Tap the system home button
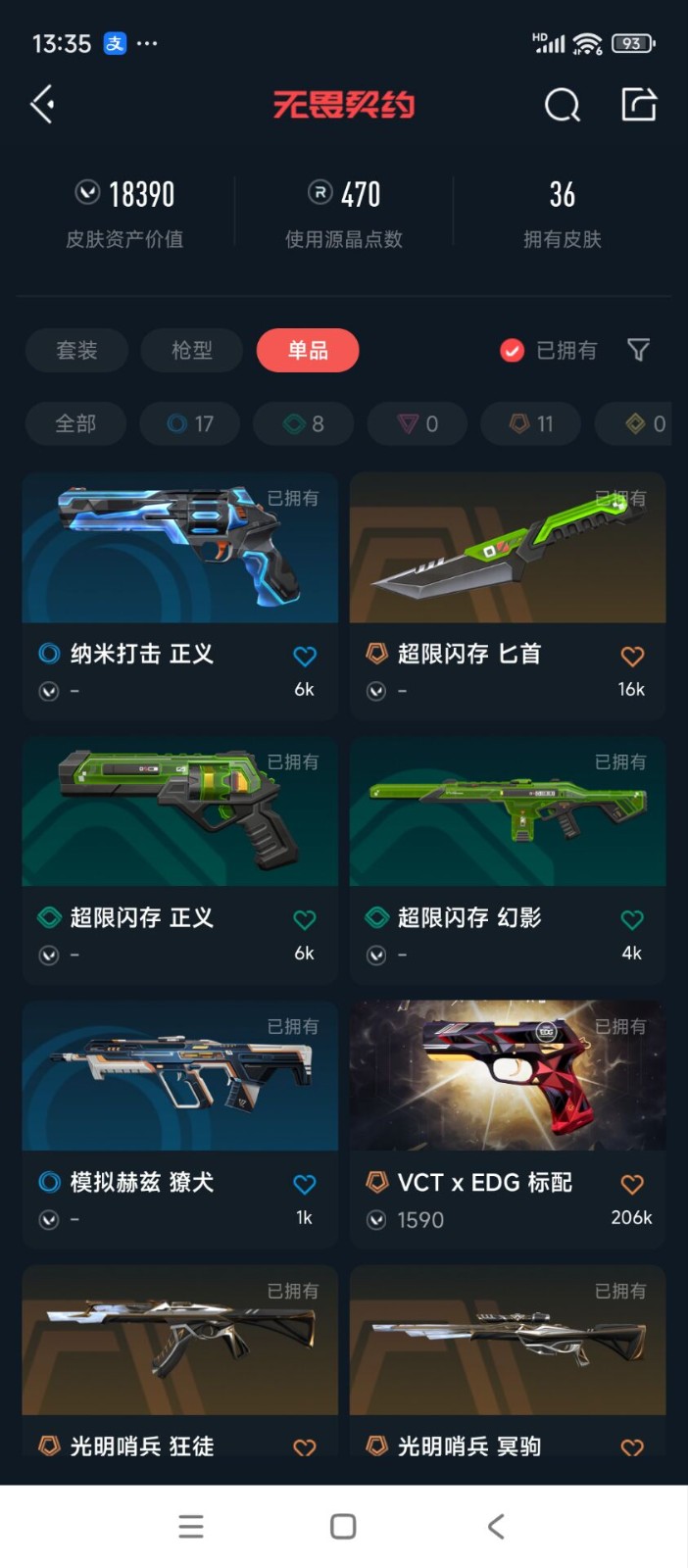 343,1526
